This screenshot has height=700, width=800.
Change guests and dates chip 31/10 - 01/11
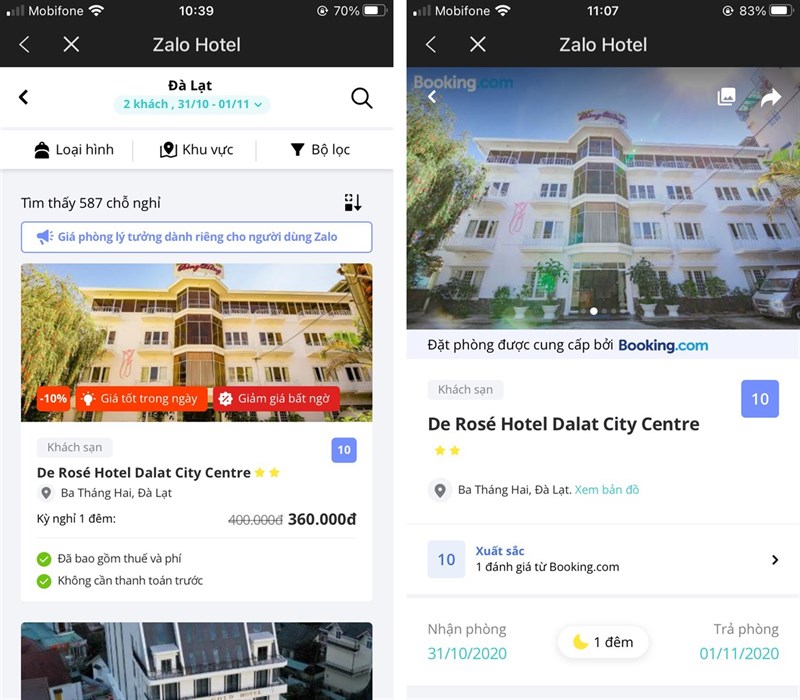pos(192,104)
